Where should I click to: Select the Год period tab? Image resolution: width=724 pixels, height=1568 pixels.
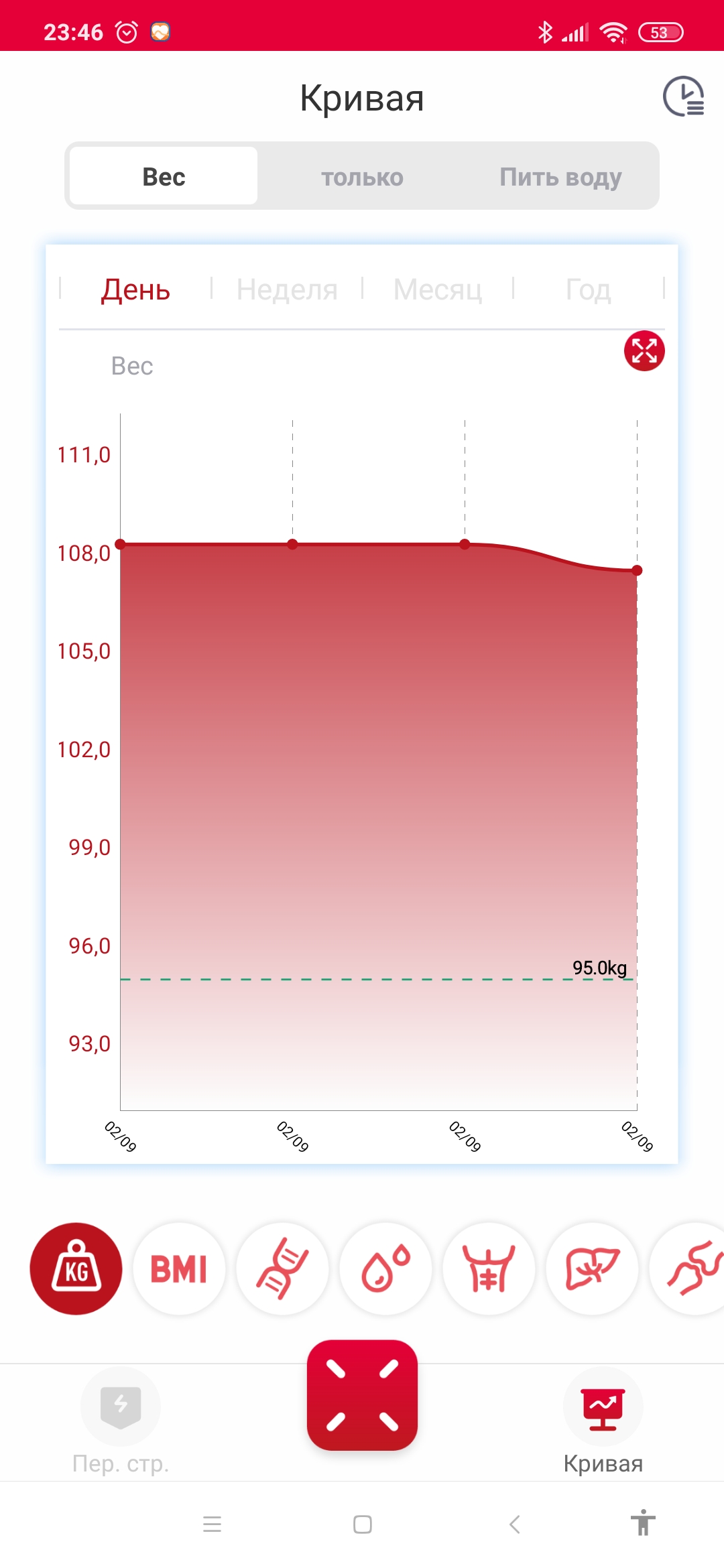[588, 289]
